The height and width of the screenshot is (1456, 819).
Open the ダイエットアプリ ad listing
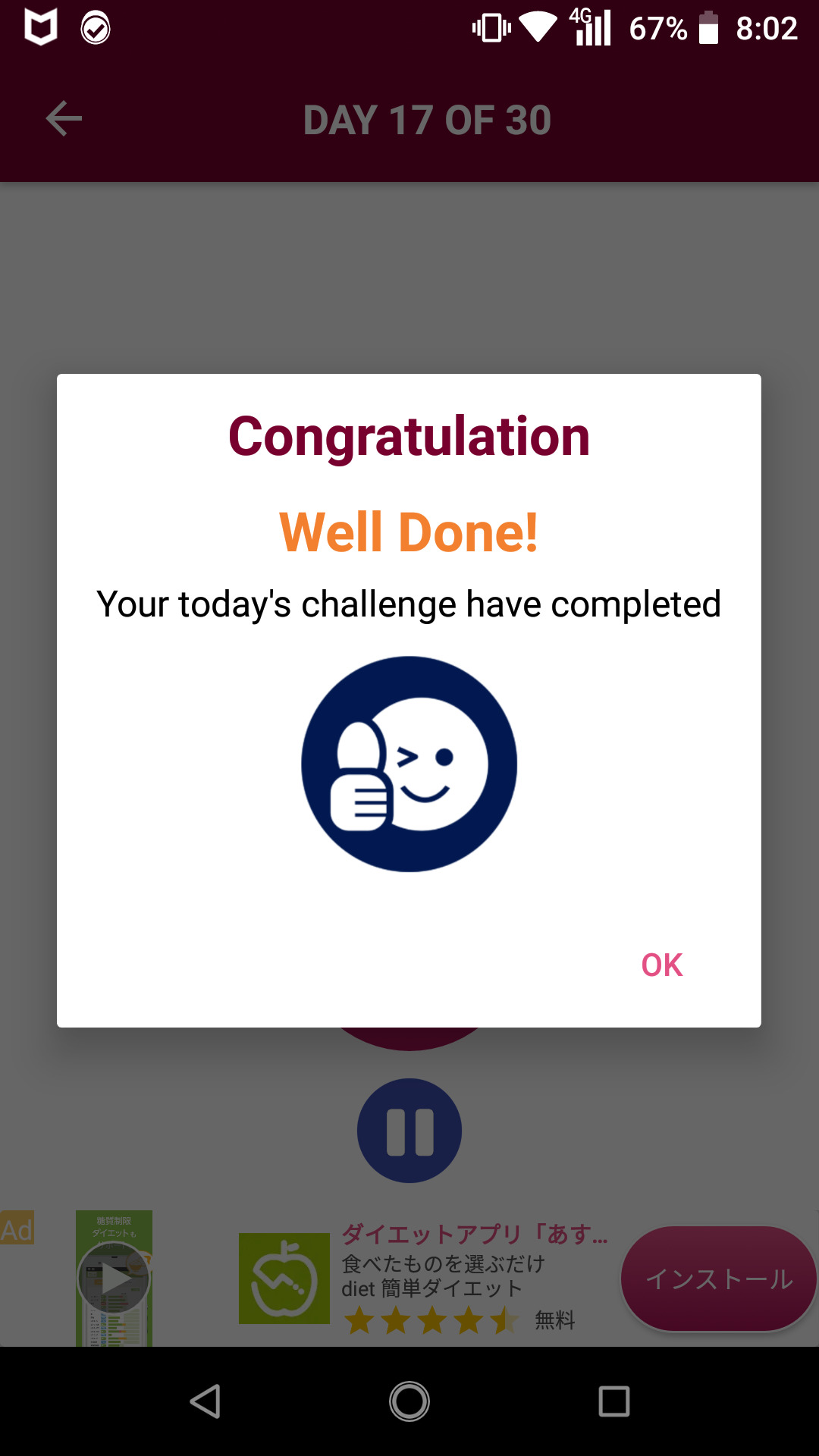474,1235
